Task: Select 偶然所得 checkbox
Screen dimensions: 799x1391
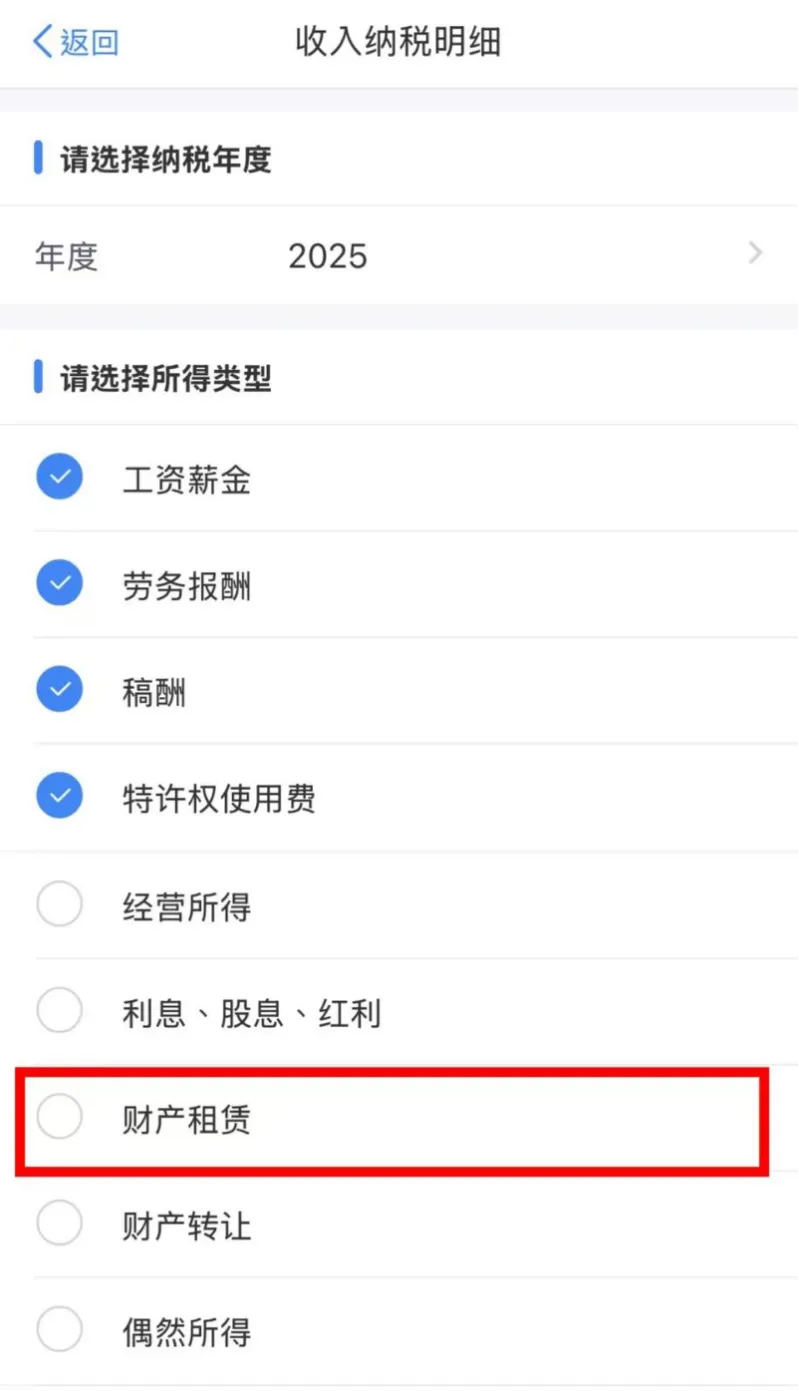Action: 59,1330
